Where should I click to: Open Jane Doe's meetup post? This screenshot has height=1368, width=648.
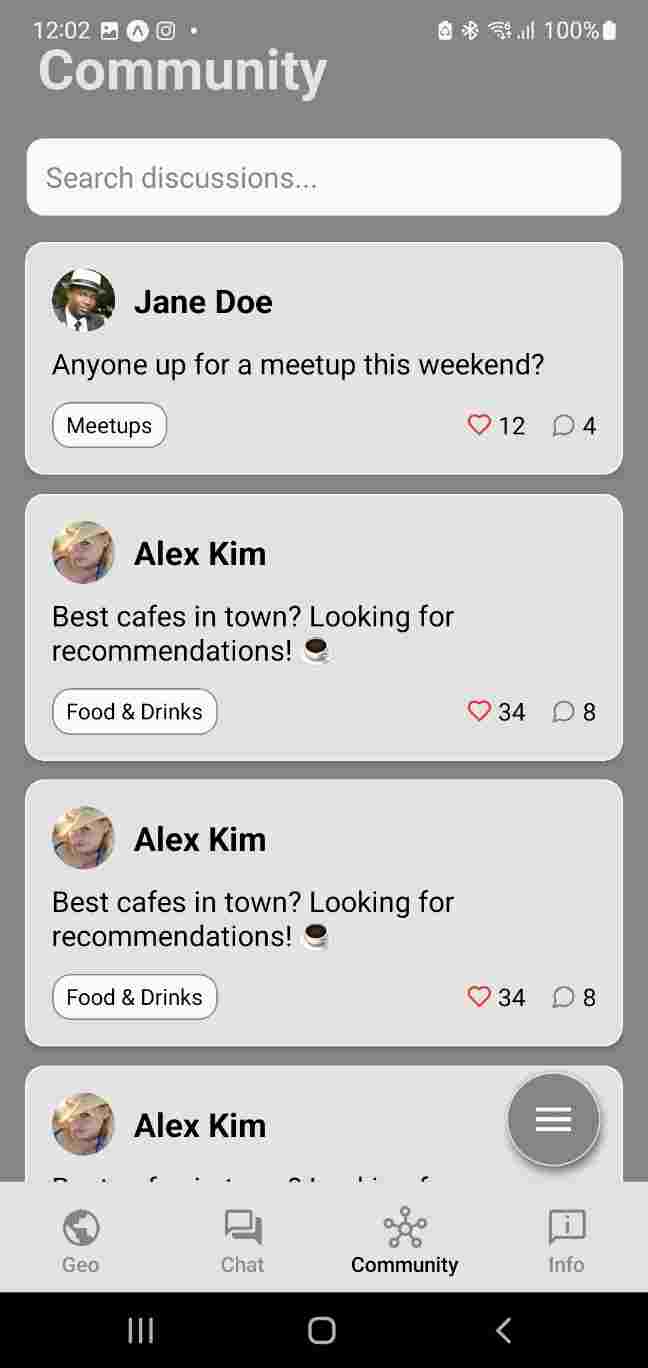(x=324, y=358)
